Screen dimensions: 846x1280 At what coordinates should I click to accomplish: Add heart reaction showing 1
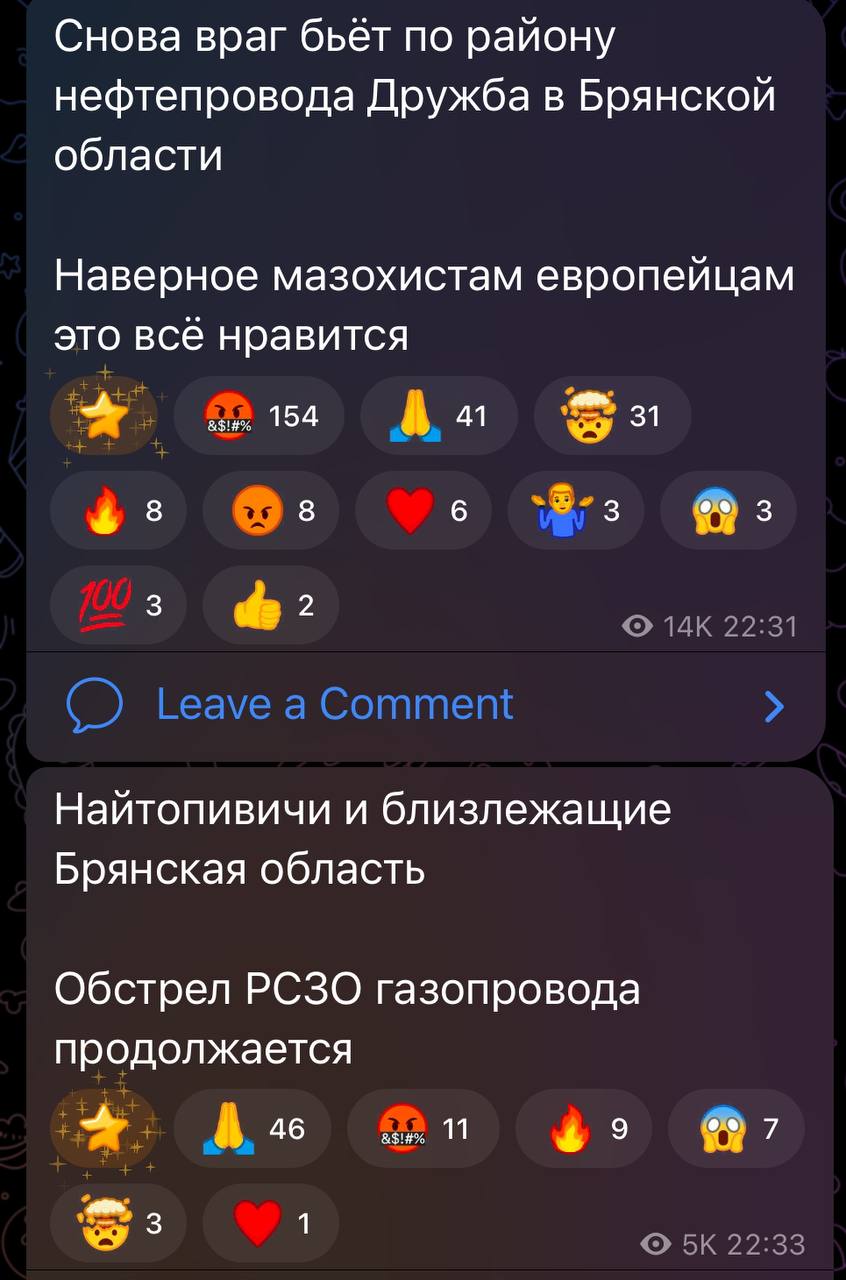tap(271, 1223)
